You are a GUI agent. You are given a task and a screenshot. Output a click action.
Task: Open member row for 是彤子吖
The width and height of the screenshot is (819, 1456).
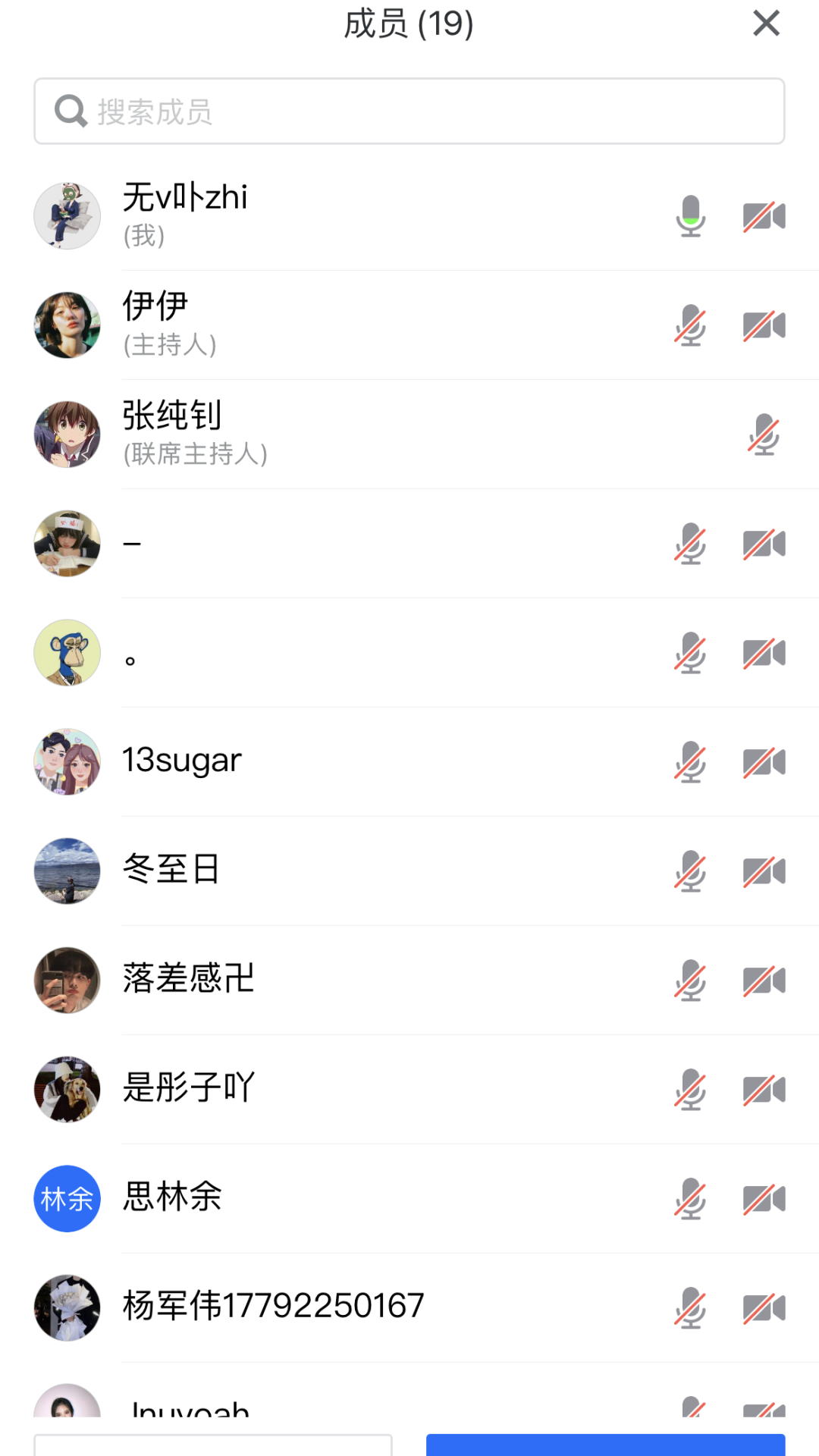[x=303, y=1088]
